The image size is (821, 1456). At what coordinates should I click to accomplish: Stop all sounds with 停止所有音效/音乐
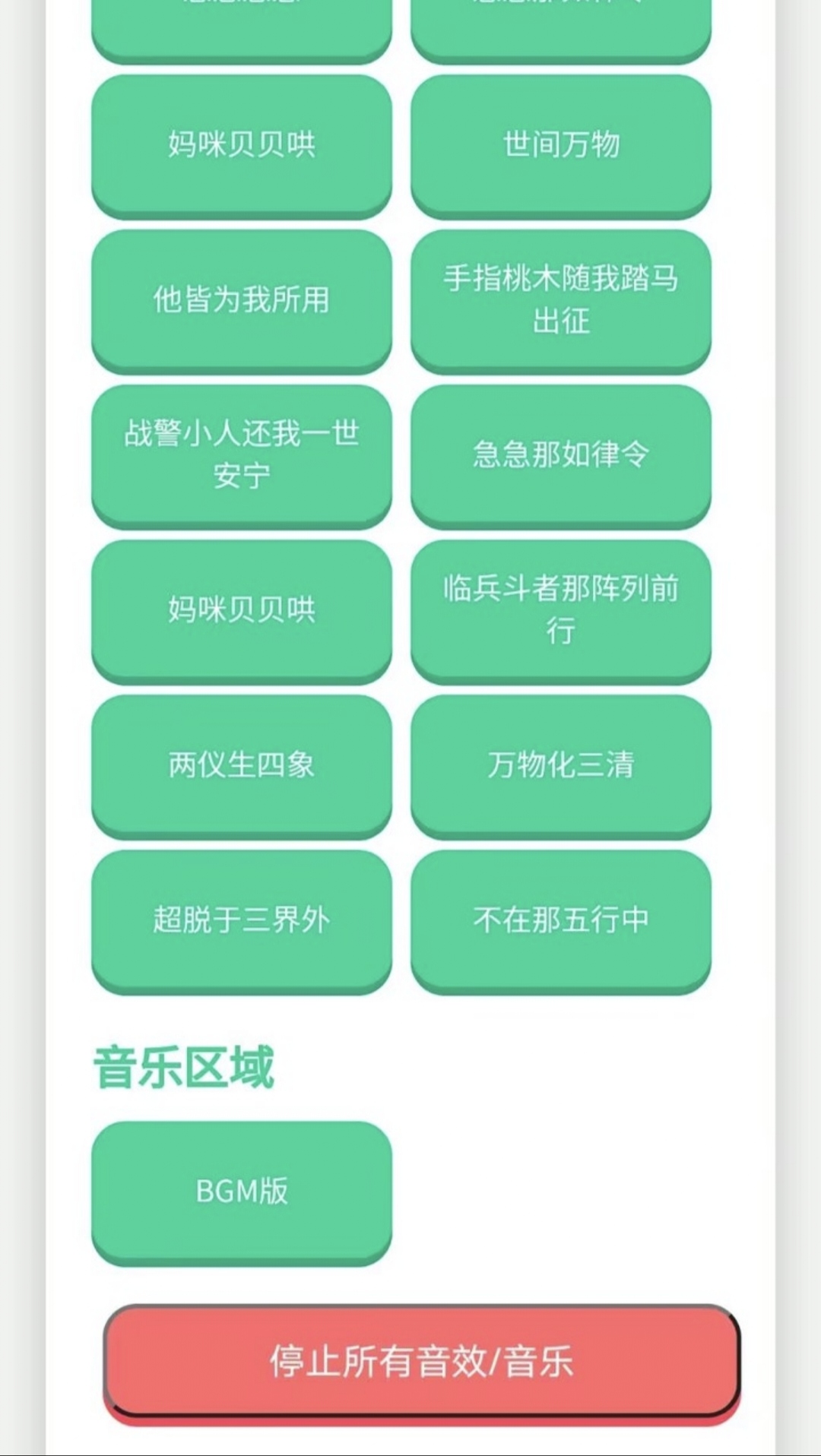pyautogui.click(x=421, y=1361)
